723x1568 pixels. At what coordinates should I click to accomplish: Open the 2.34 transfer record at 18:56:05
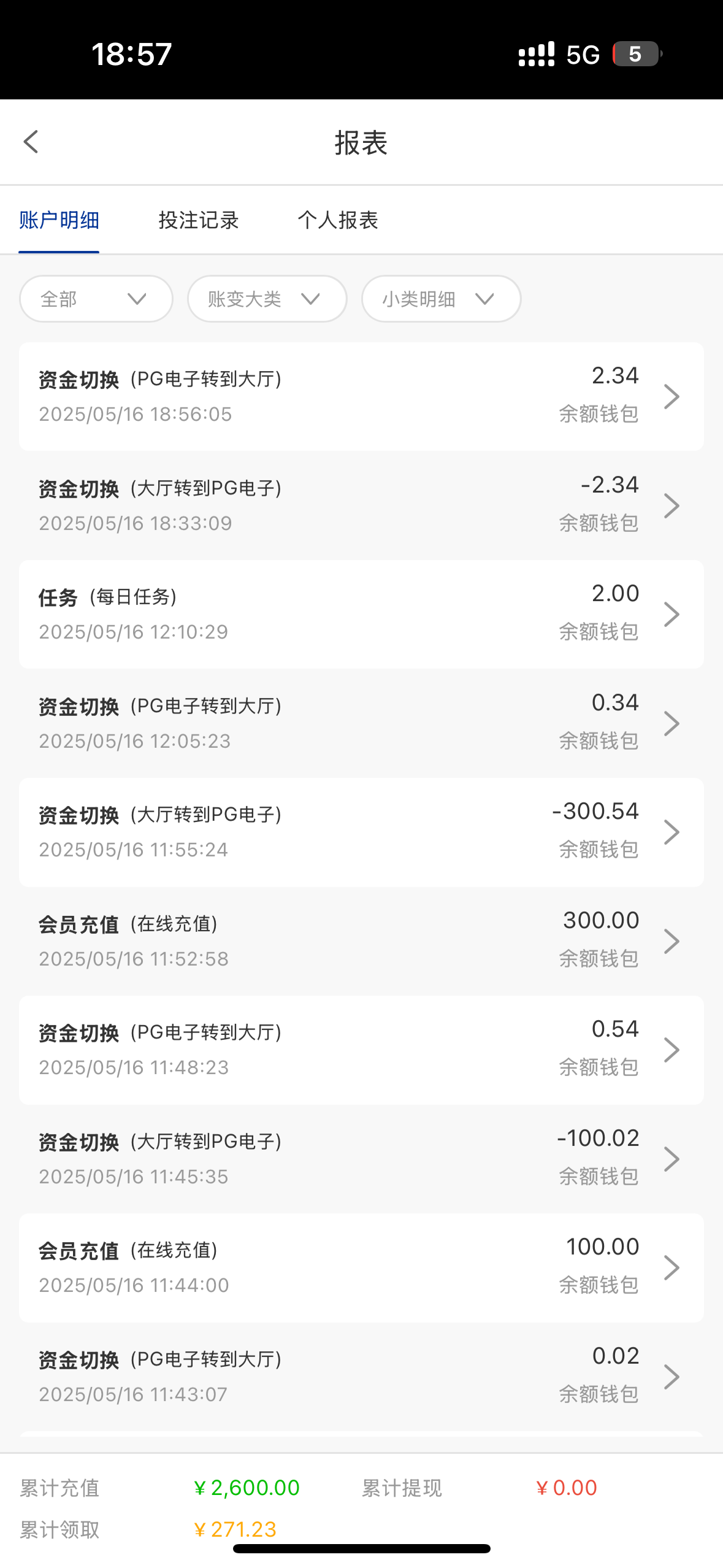coord(361,396)
